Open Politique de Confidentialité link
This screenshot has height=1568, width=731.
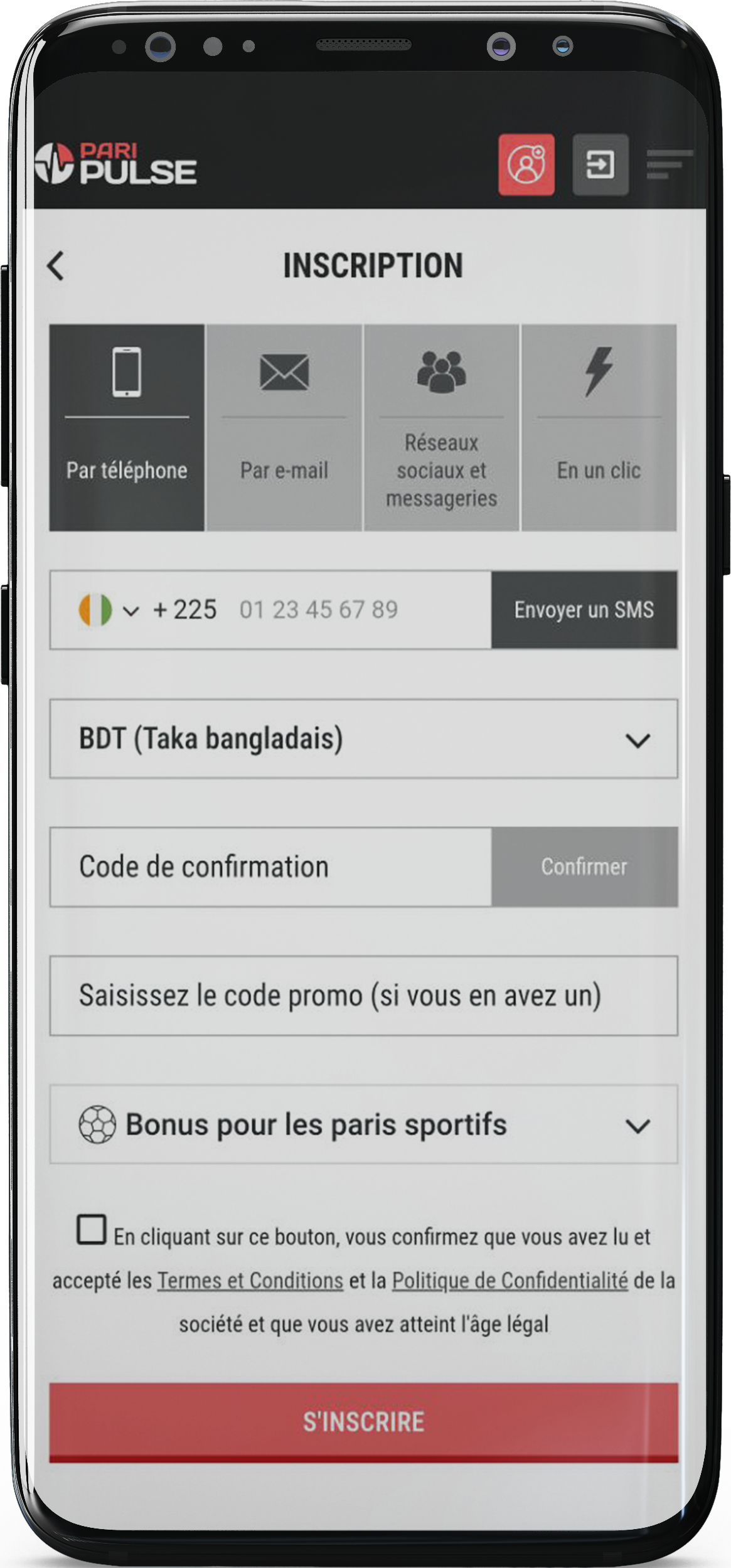[x=510, y=1280]
